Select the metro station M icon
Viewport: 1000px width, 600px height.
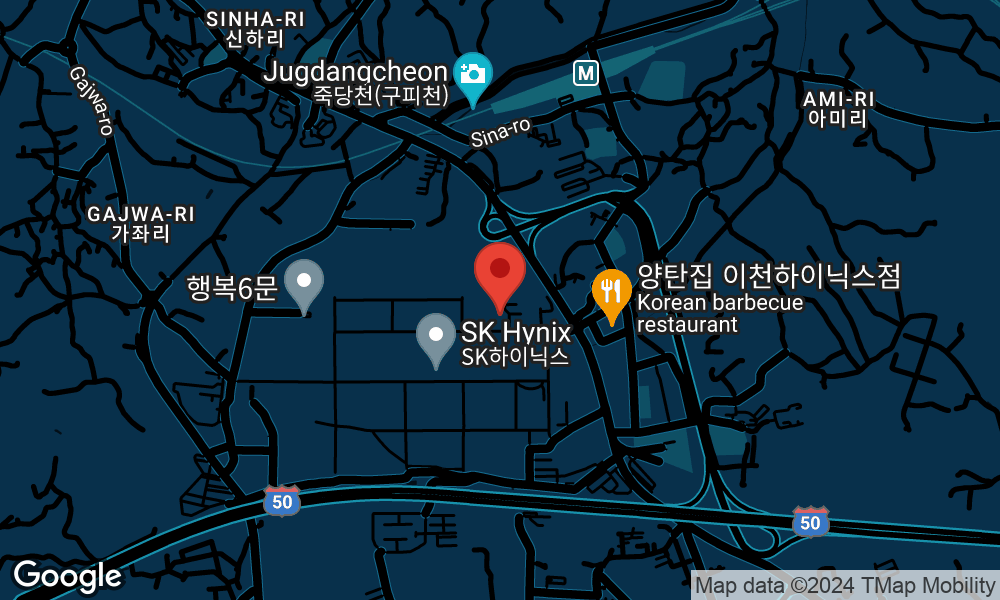click(x=586, y=73)
